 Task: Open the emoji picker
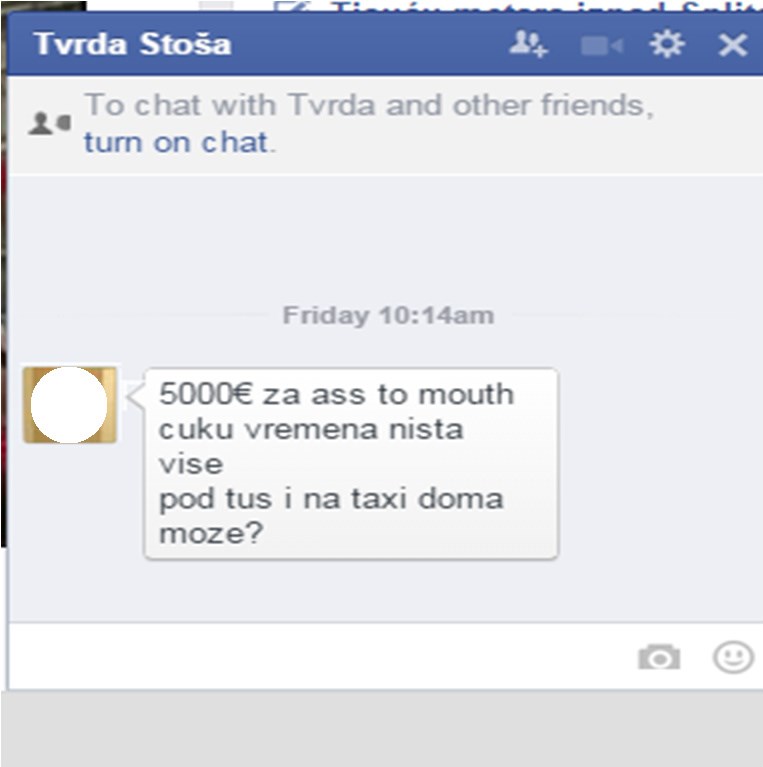[x=732, y=657]
